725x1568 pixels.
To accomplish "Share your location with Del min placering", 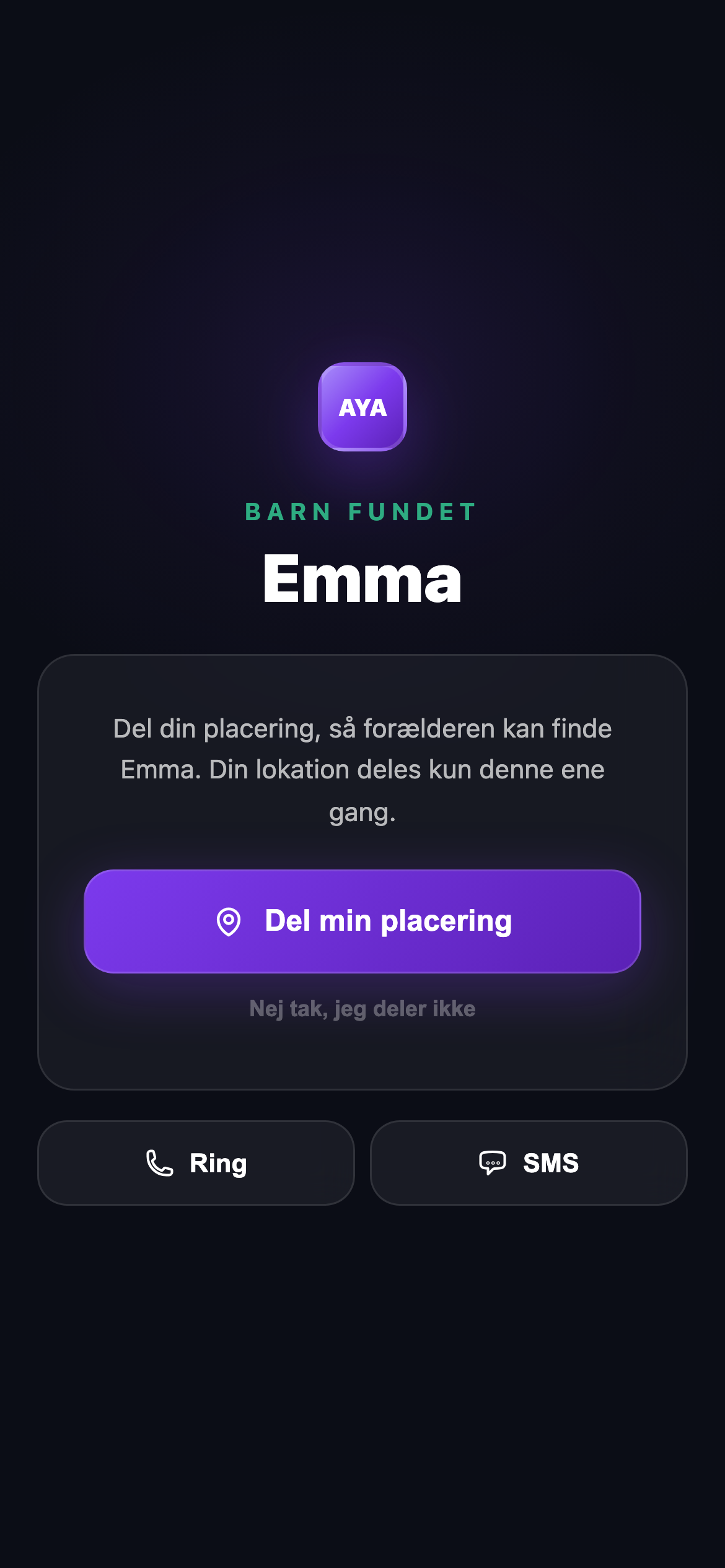I will point(362,922).
